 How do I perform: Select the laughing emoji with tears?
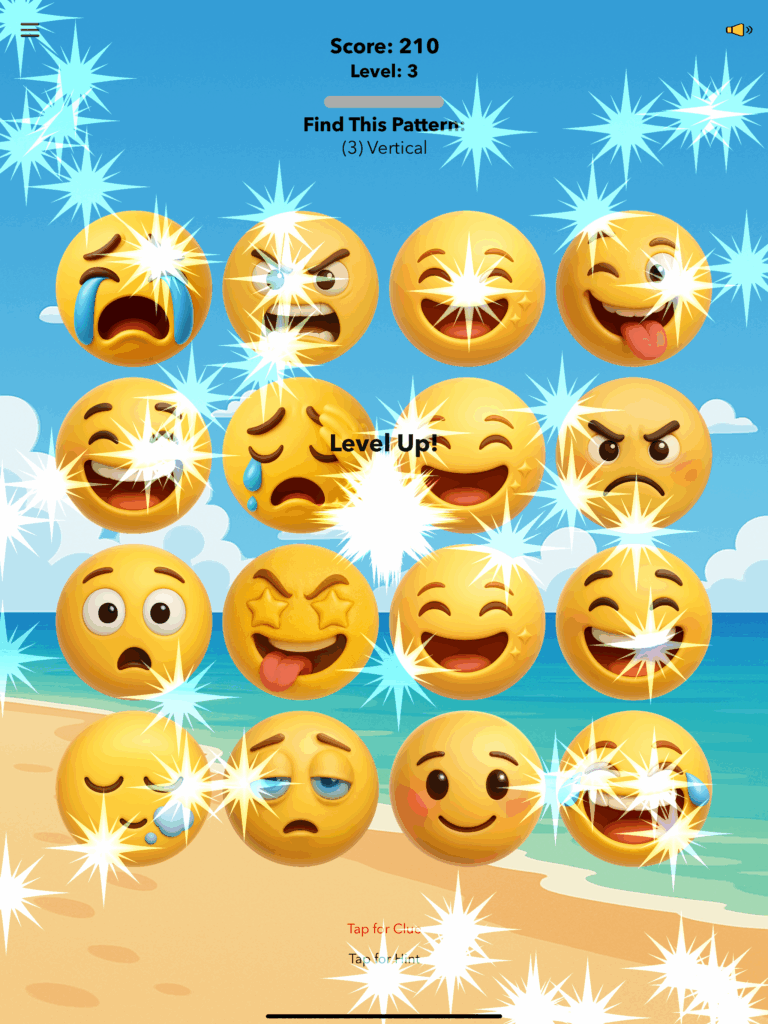coord(633,789)
